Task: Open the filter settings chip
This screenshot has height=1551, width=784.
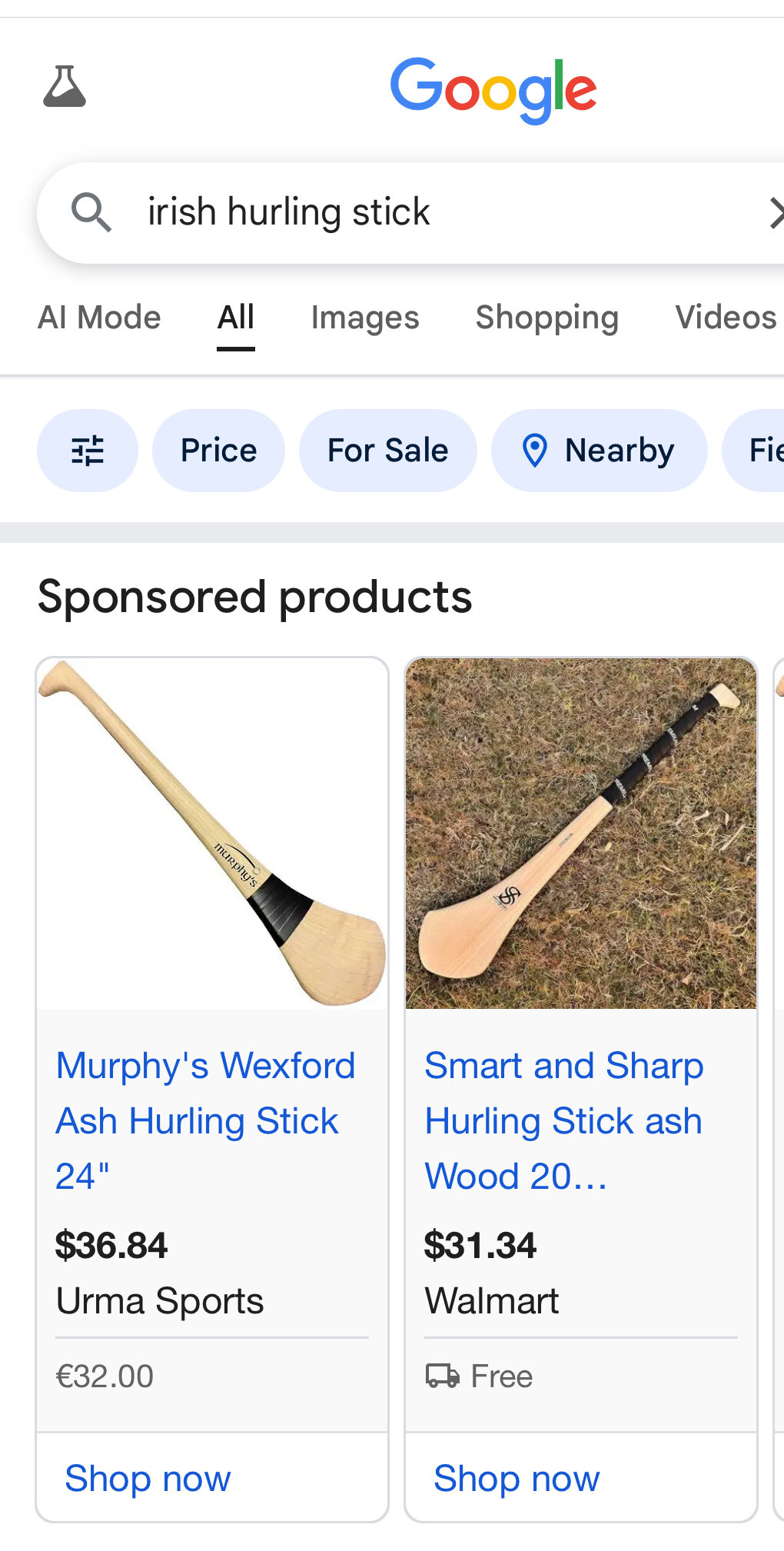Action: [87, 451]
